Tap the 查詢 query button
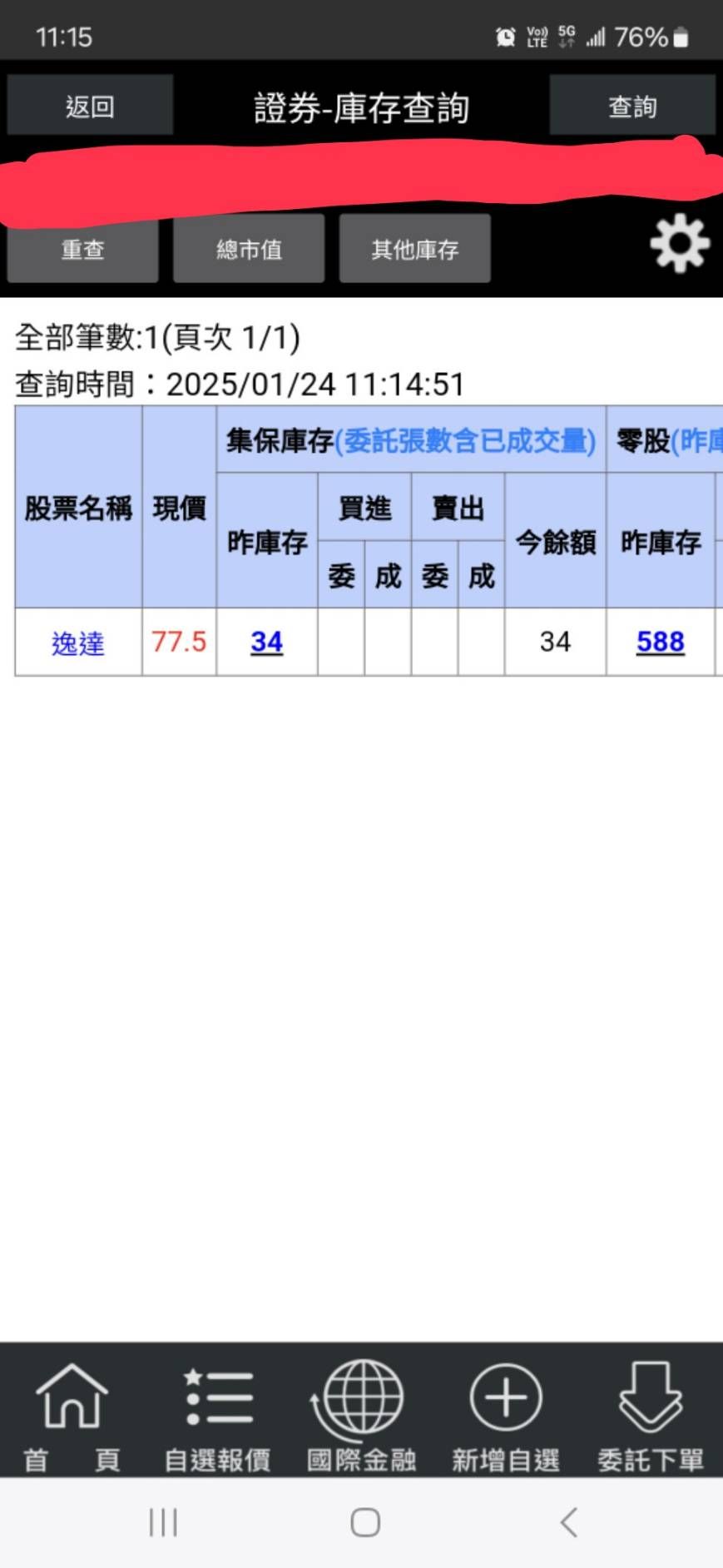Viewport: 723px width, 1568px height. (x=631, y=106)
